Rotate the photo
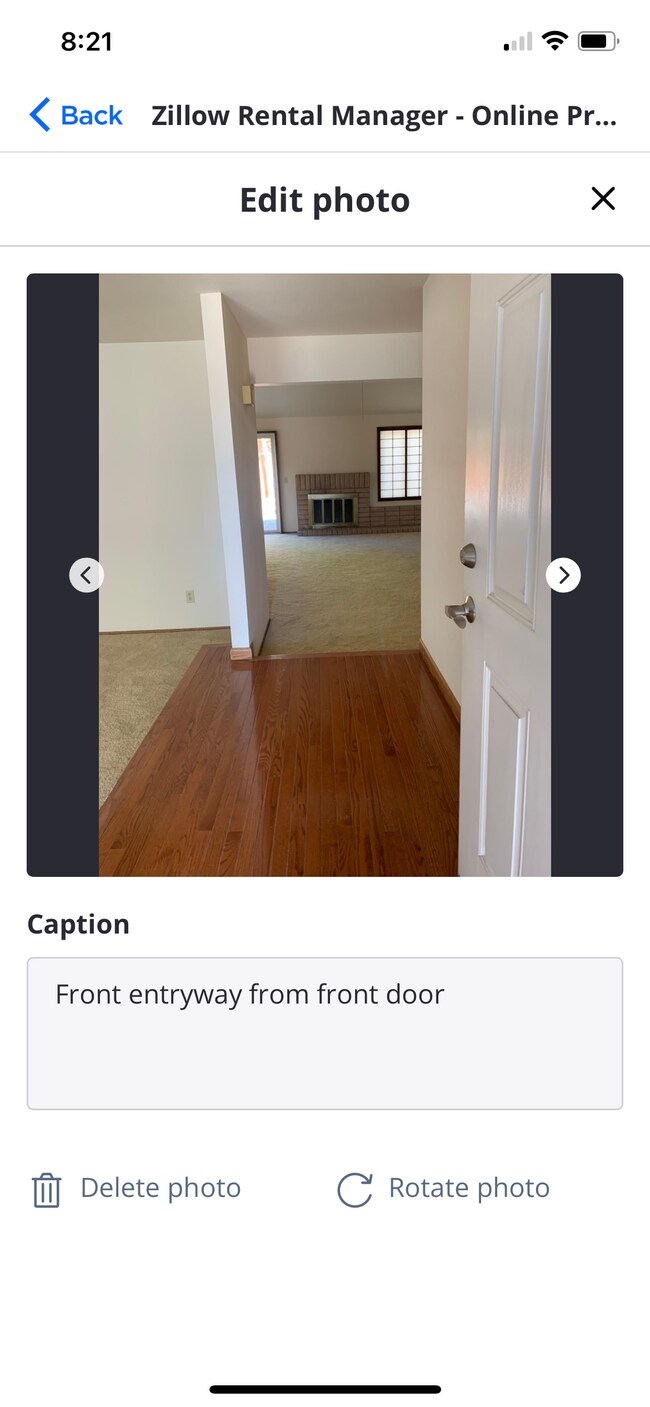Image resolution: width=650 pixels, height=1407 pixels. click(x=443, y=1188)
